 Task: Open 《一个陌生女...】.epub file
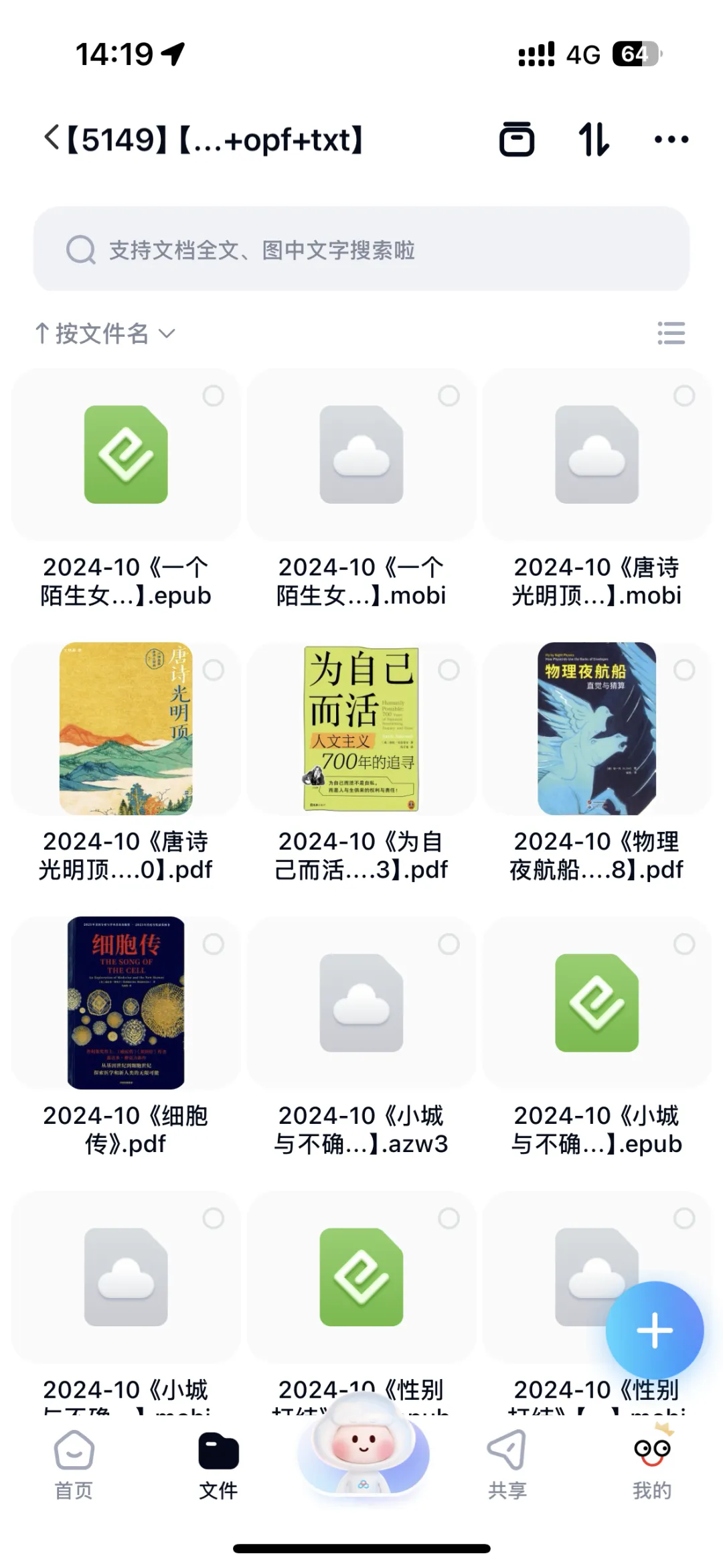126,455
